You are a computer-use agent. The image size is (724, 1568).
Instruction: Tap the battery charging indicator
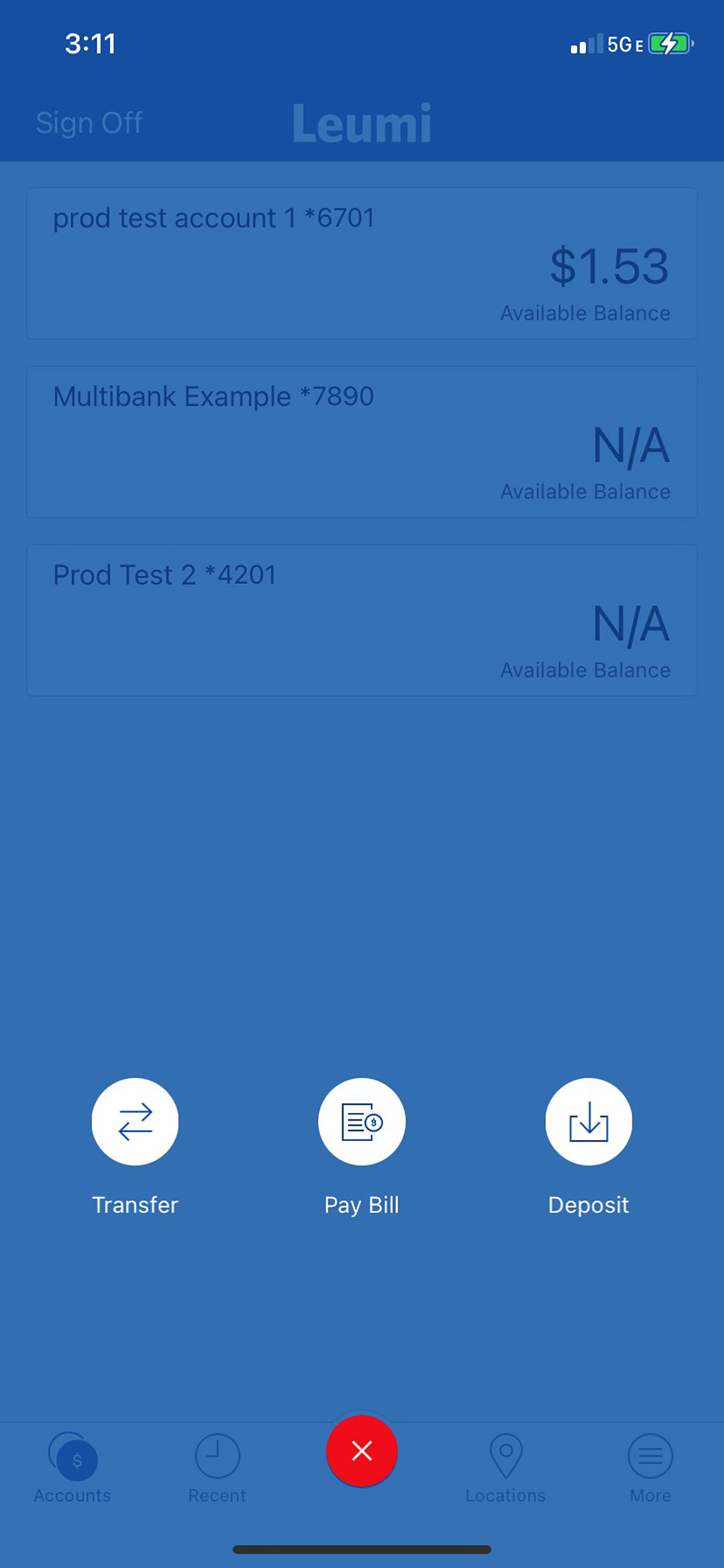click(x=669, y=43)
